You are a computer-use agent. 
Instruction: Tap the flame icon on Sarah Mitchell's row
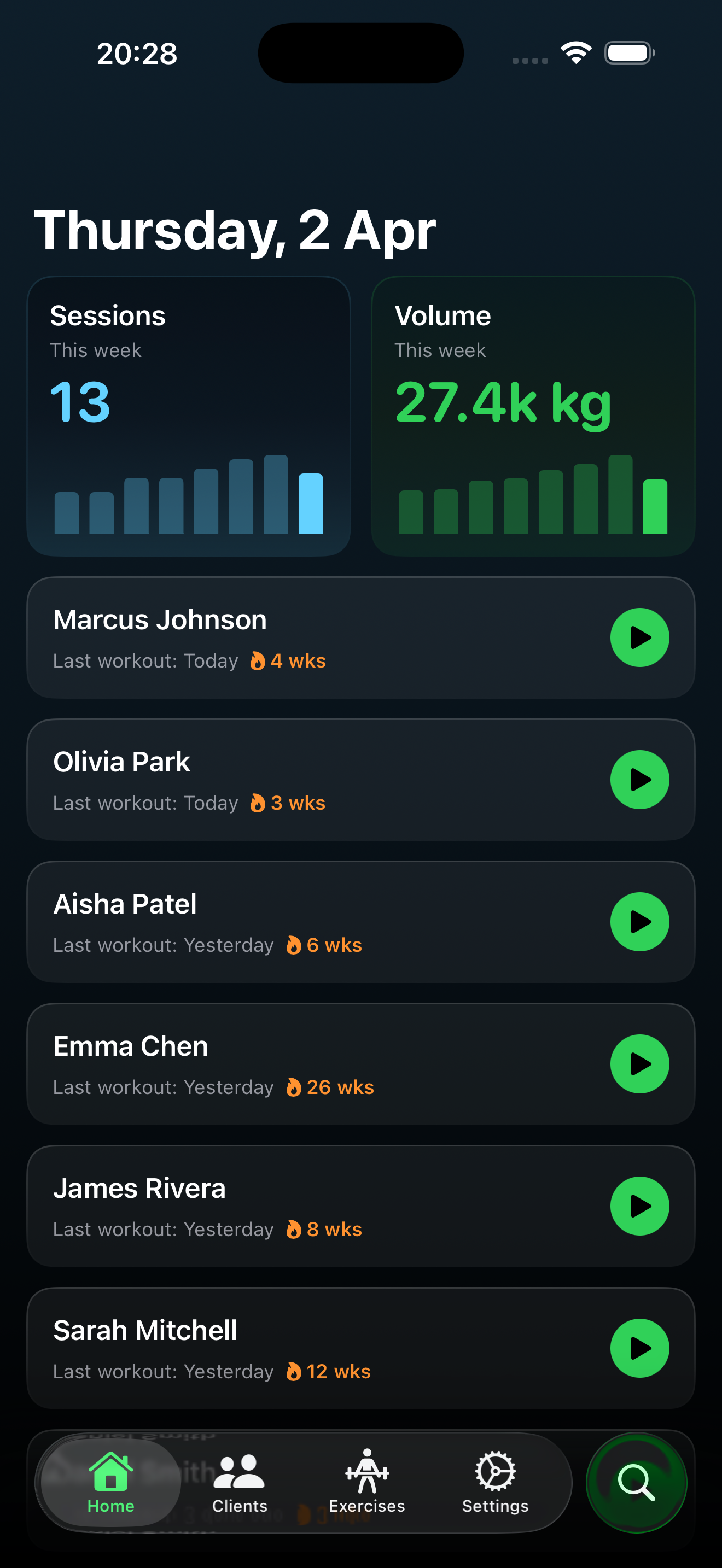pos(294,1371)
